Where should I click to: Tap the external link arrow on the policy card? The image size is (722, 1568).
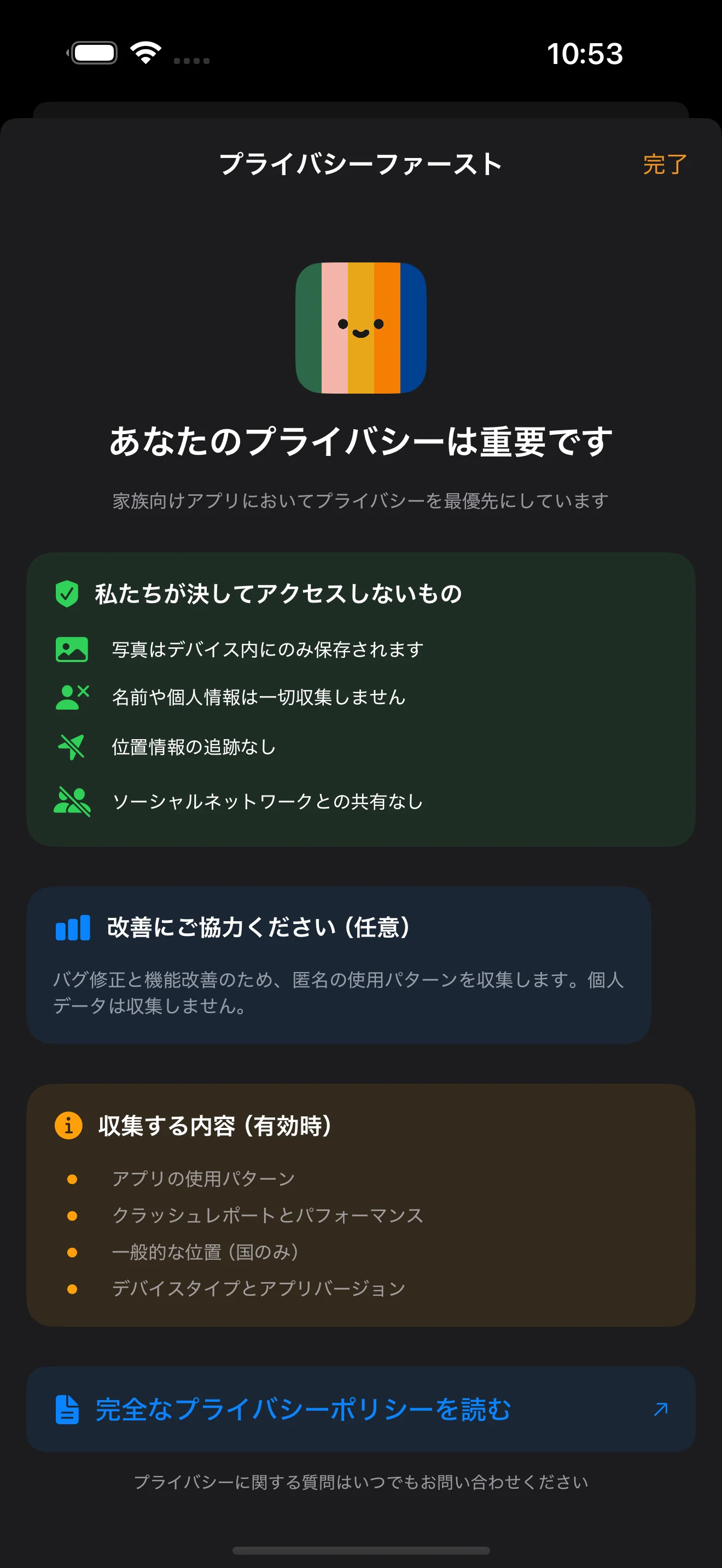[x=661, y=1410]
